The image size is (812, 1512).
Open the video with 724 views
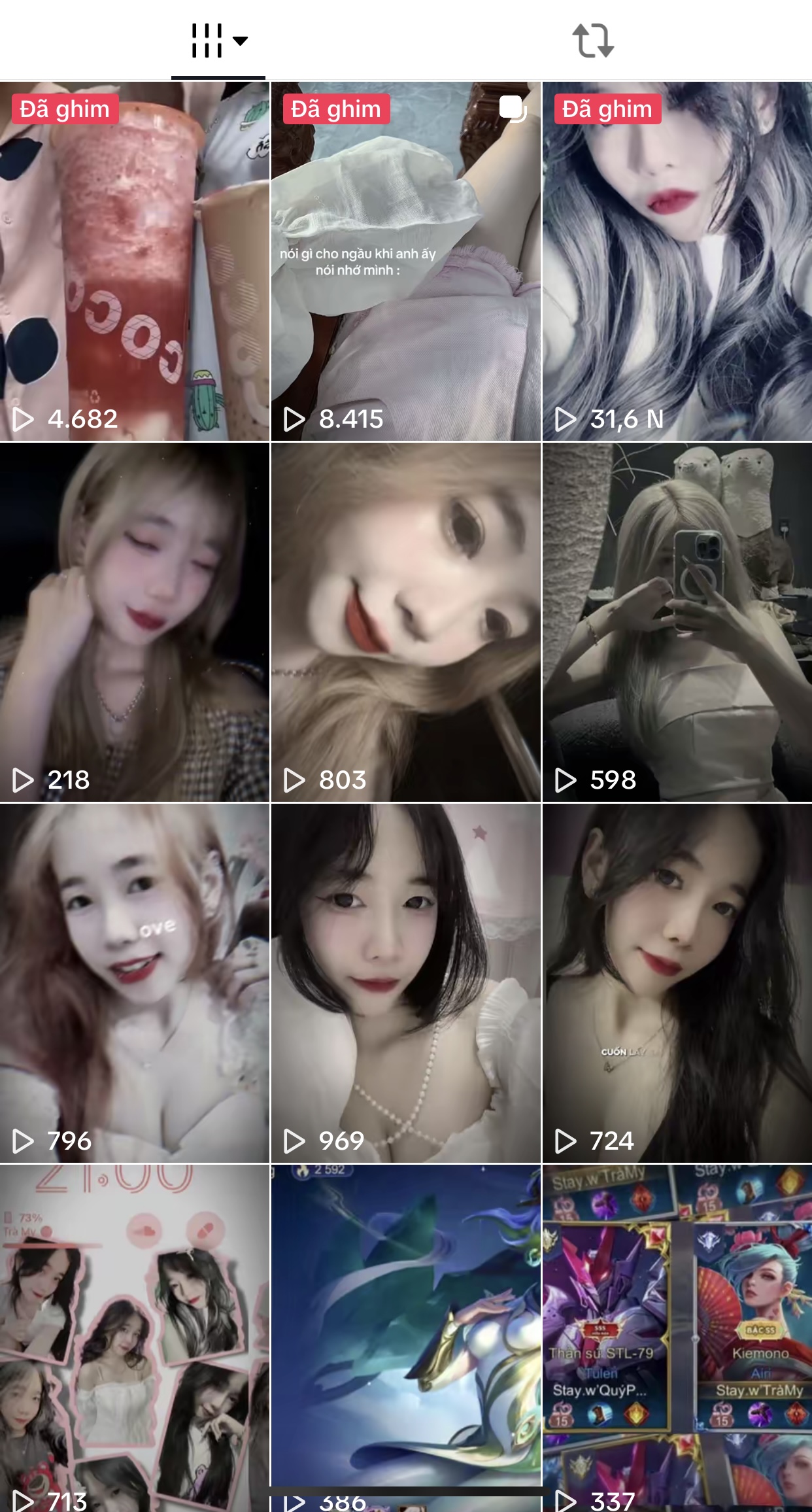click(x=677, y=982)
